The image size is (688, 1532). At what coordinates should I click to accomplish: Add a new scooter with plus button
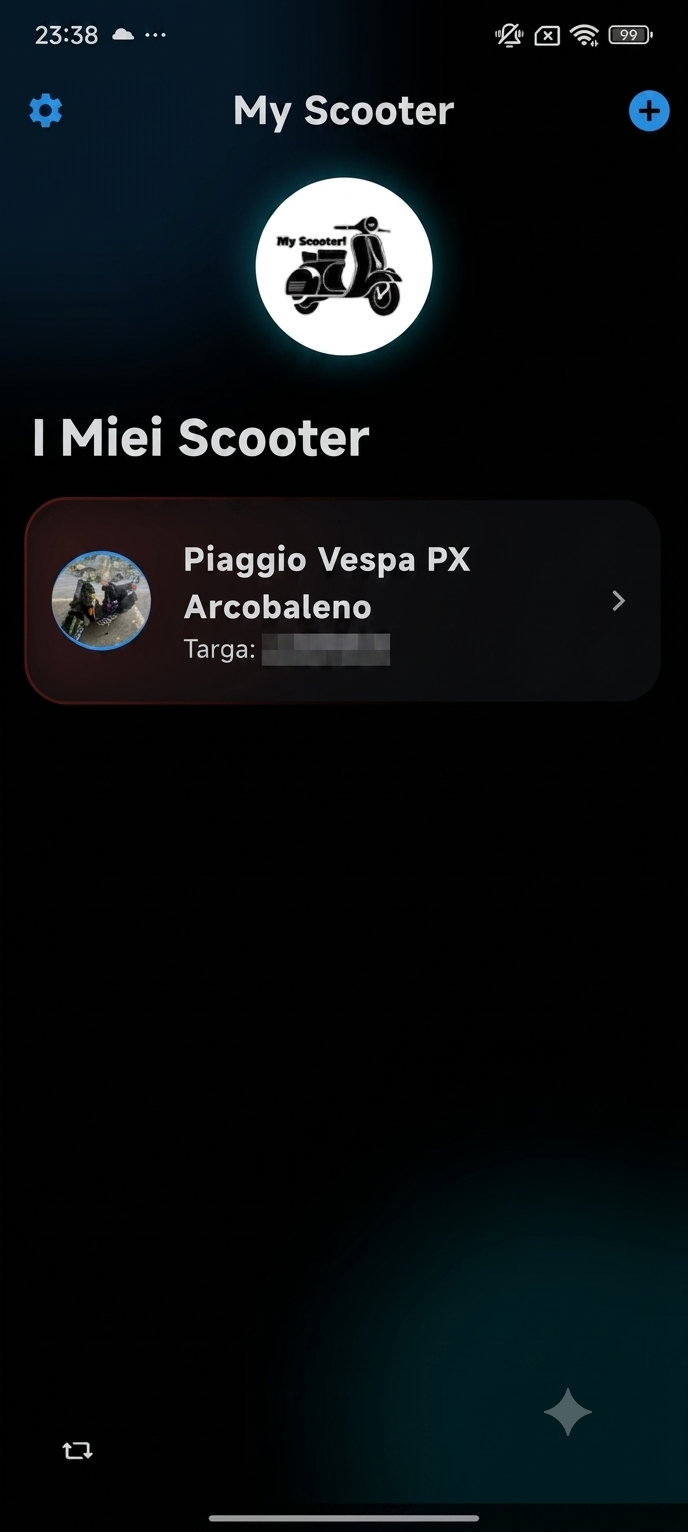648,111
